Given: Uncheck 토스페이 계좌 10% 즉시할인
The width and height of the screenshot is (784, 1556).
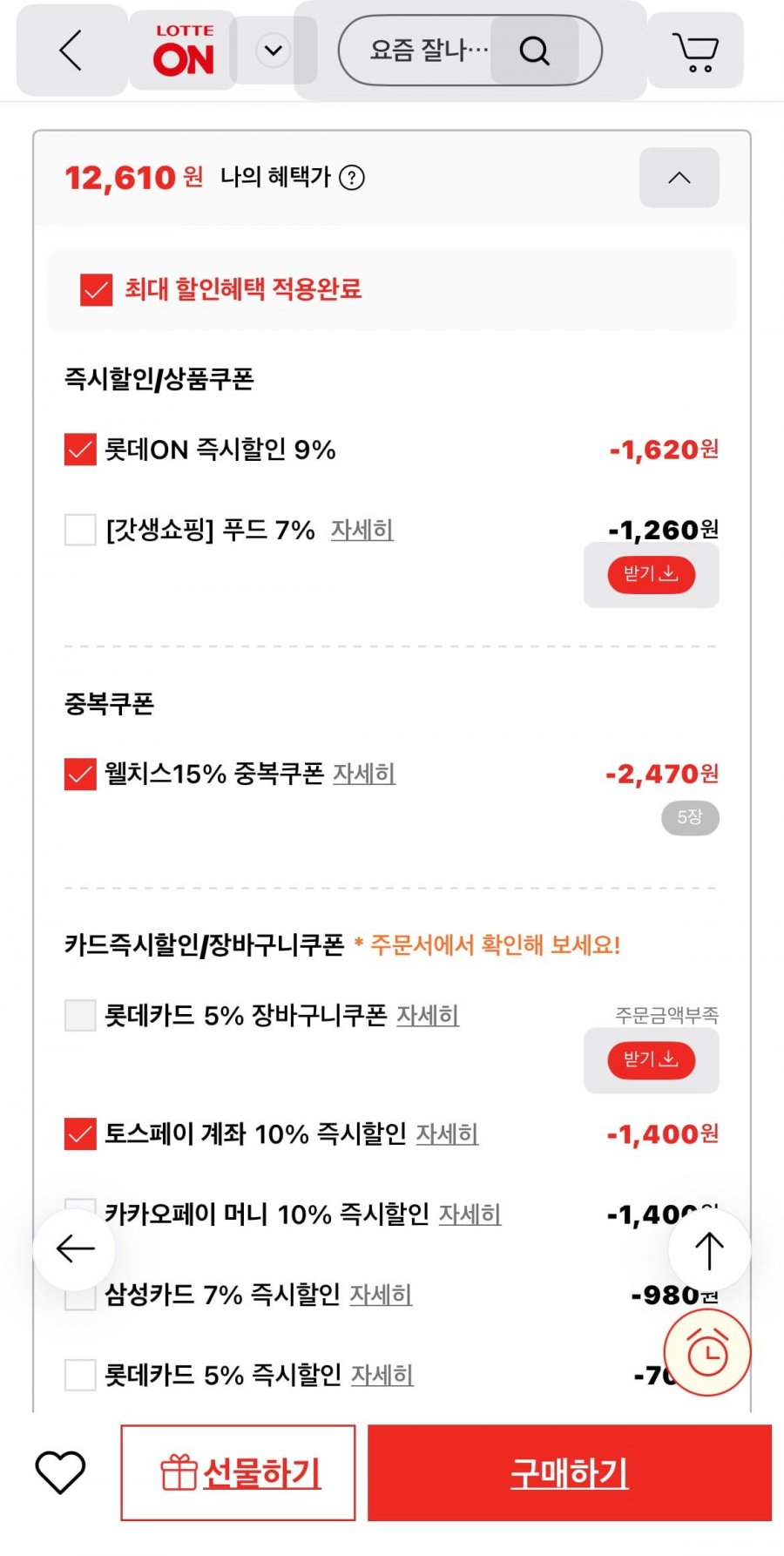Looking at the screenshot, I should [x=80, y=1134].
